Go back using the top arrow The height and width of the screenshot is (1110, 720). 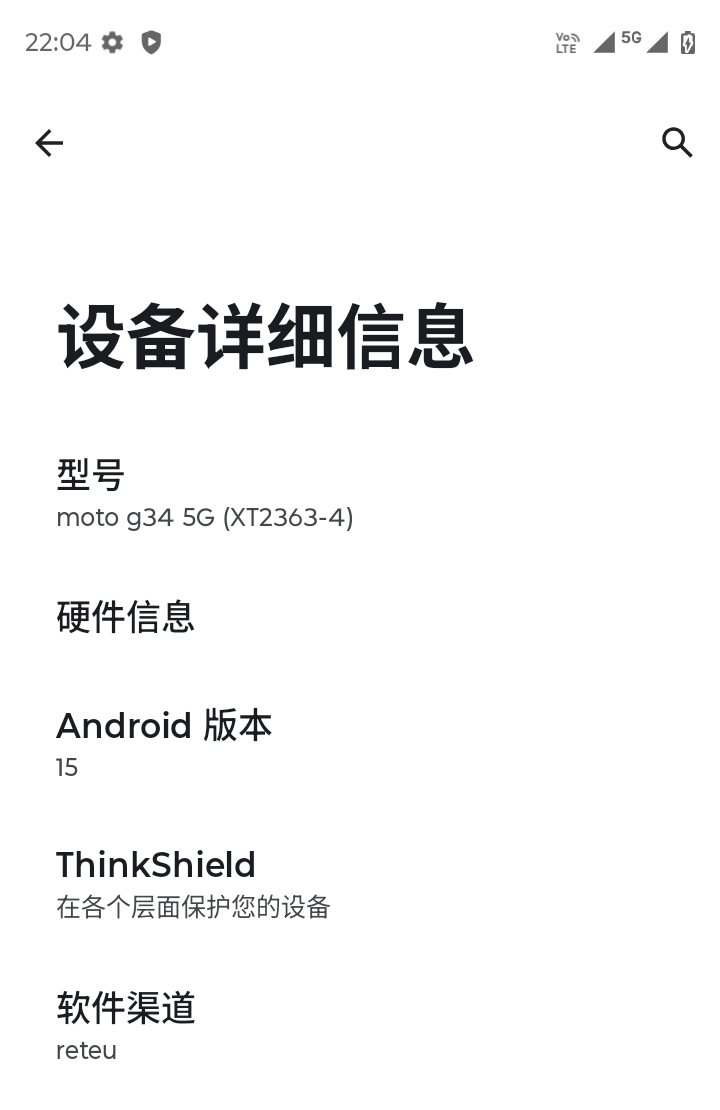[x=49, y=143]
